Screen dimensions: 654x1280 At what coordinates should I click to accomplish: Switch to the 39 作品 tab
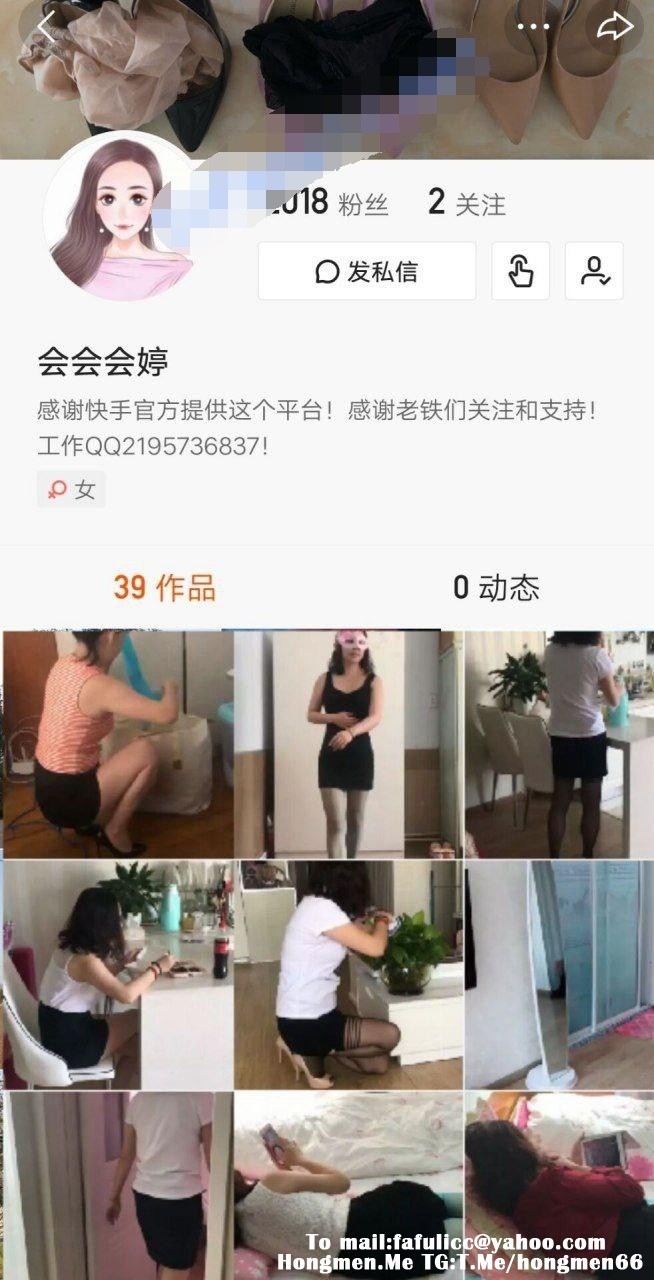(x=164, y=588)
